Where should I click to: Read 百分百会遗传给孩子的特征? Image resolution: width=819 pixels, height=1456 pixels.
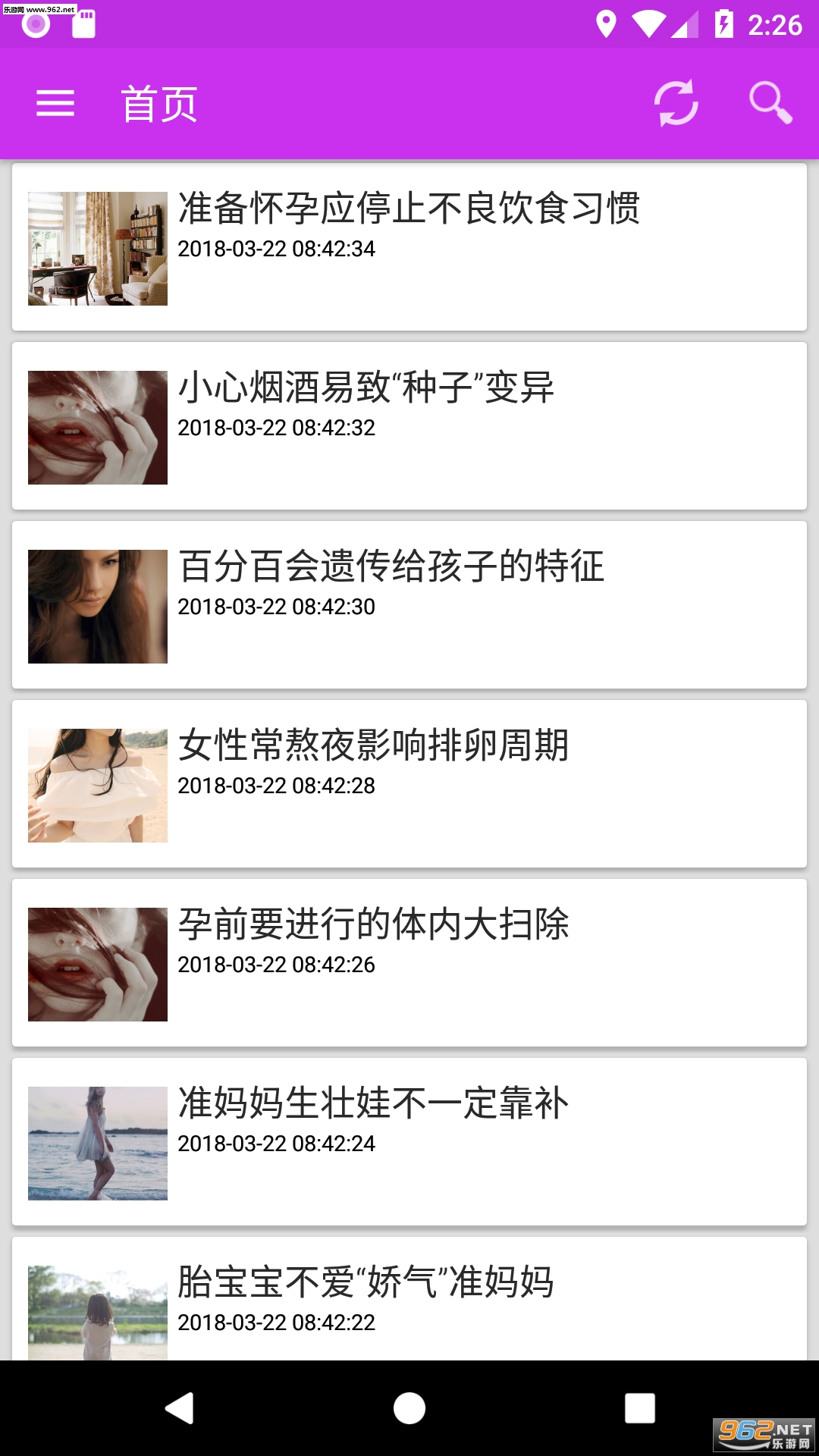click(391, 566)
